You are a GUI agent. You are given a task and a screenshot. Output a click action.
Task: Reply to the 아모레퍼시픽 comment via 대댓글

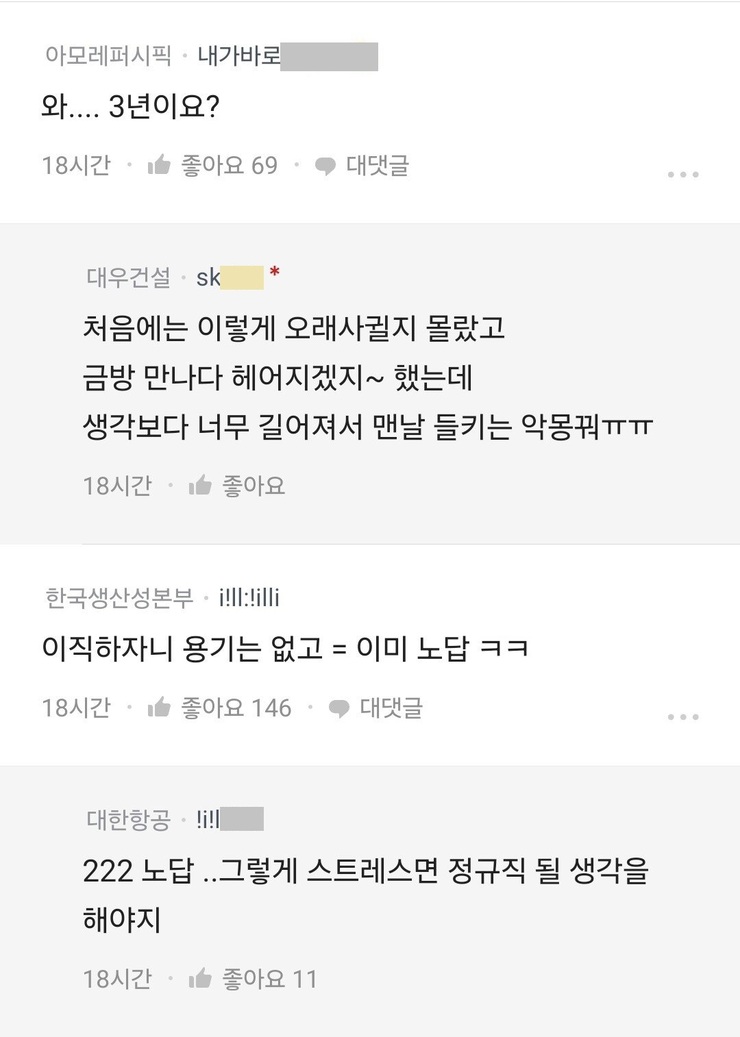[362, 165]
